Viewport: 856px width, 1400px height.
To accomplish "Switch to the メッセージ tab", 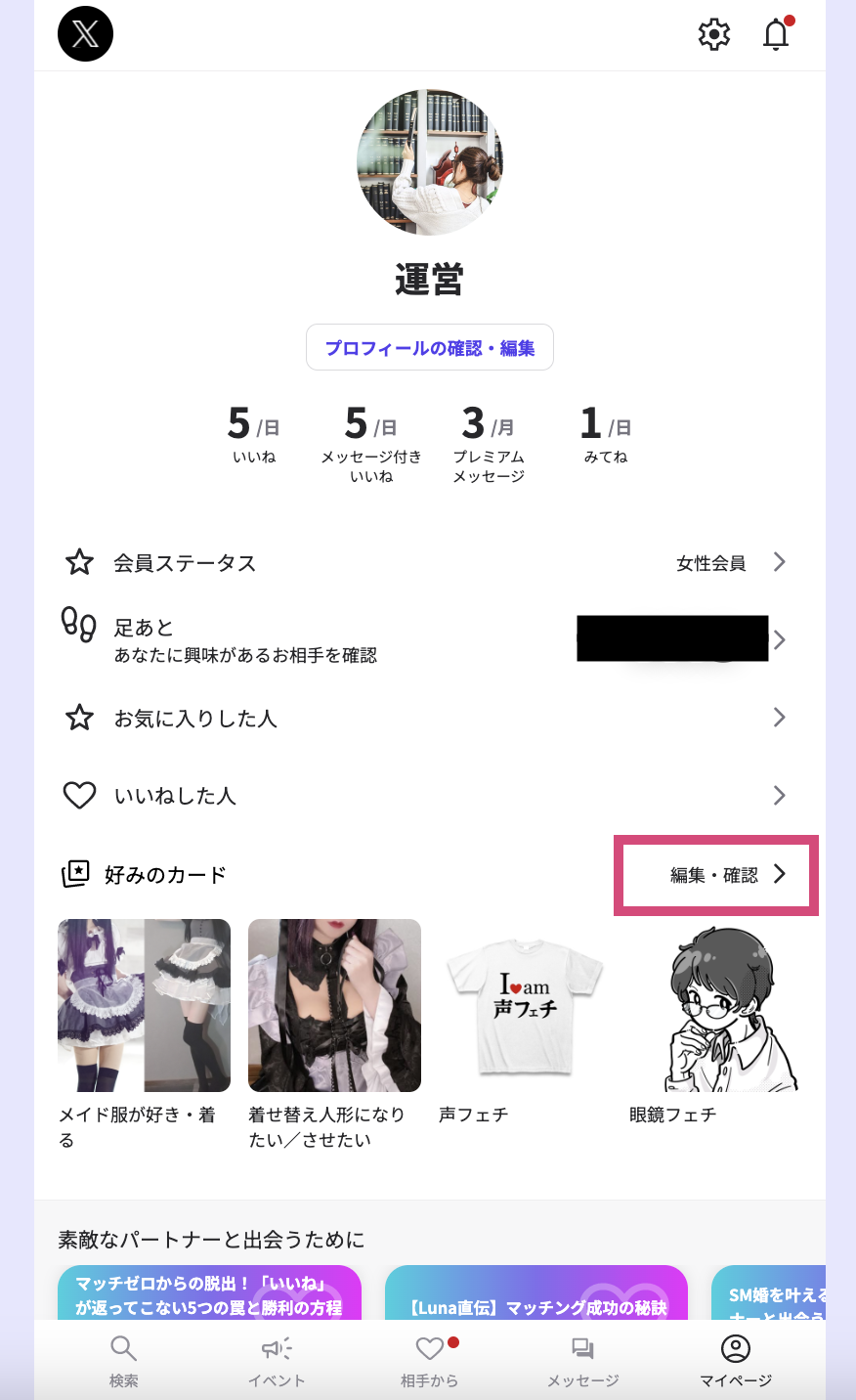I will pos(581,1359).
